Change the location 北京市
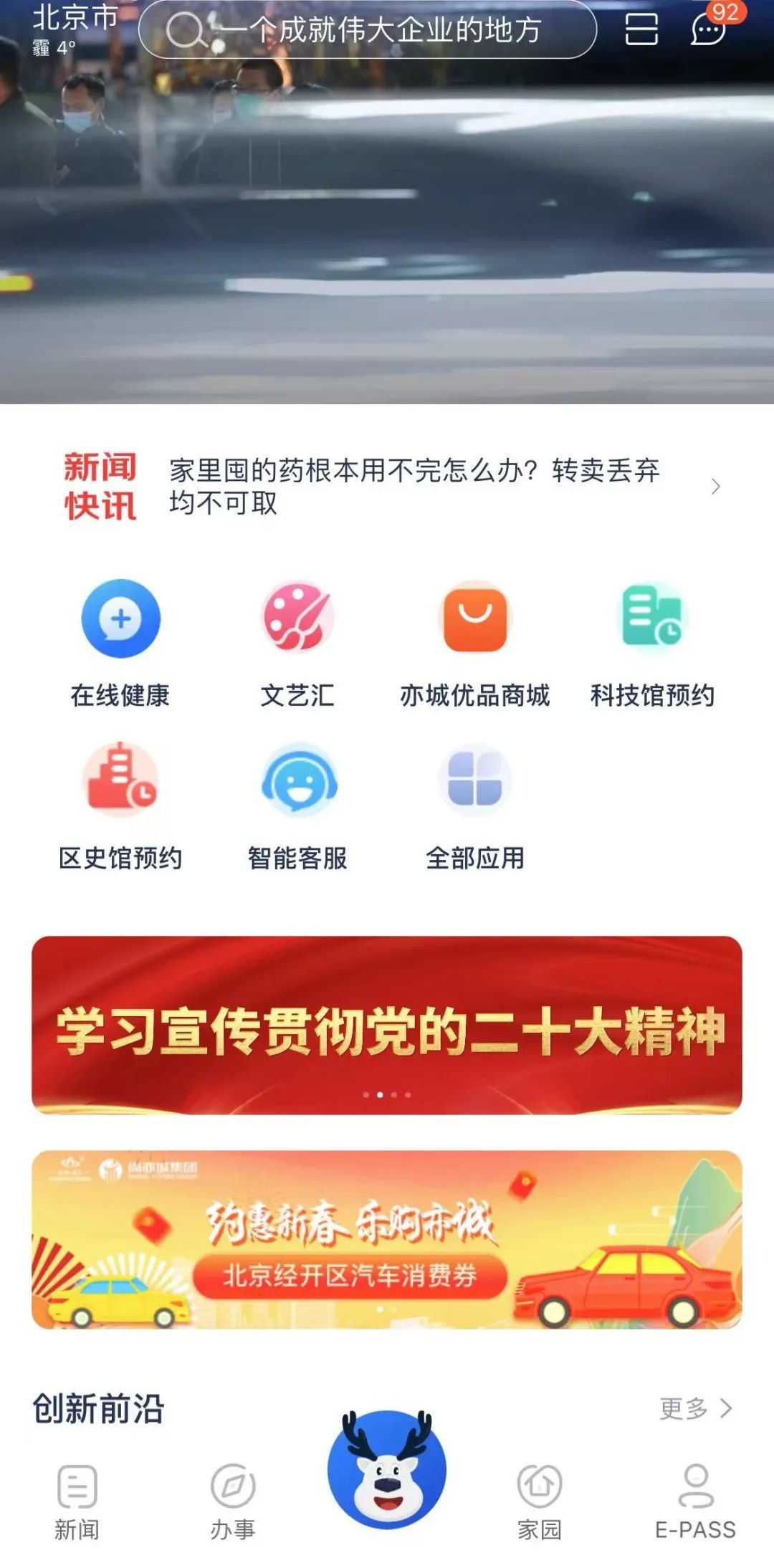 point(75,19)
